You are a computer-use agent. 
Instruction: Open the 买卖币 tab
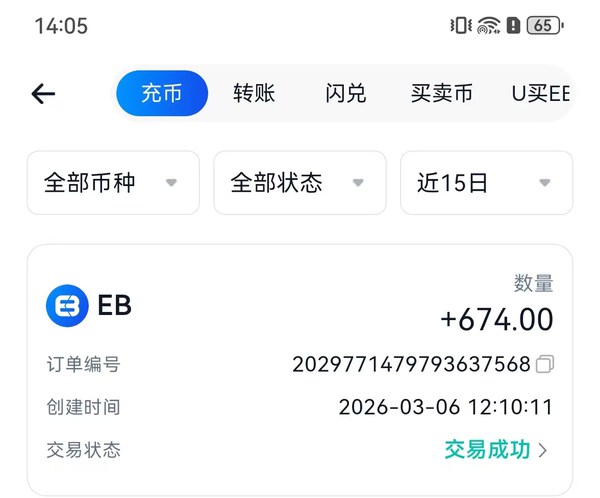[x=441, y=94]
